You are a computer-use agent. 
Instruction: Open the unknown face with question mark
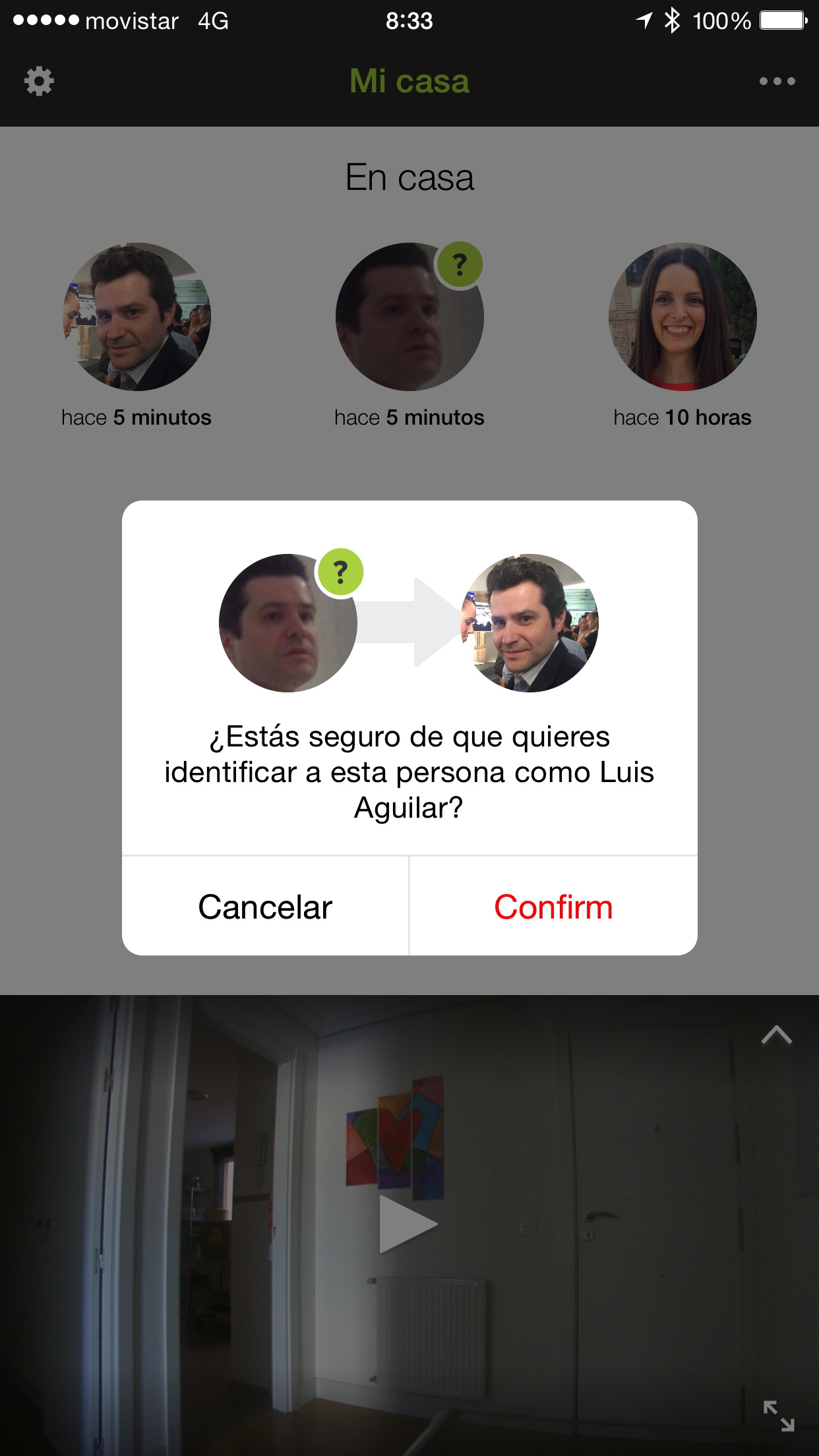409,318
